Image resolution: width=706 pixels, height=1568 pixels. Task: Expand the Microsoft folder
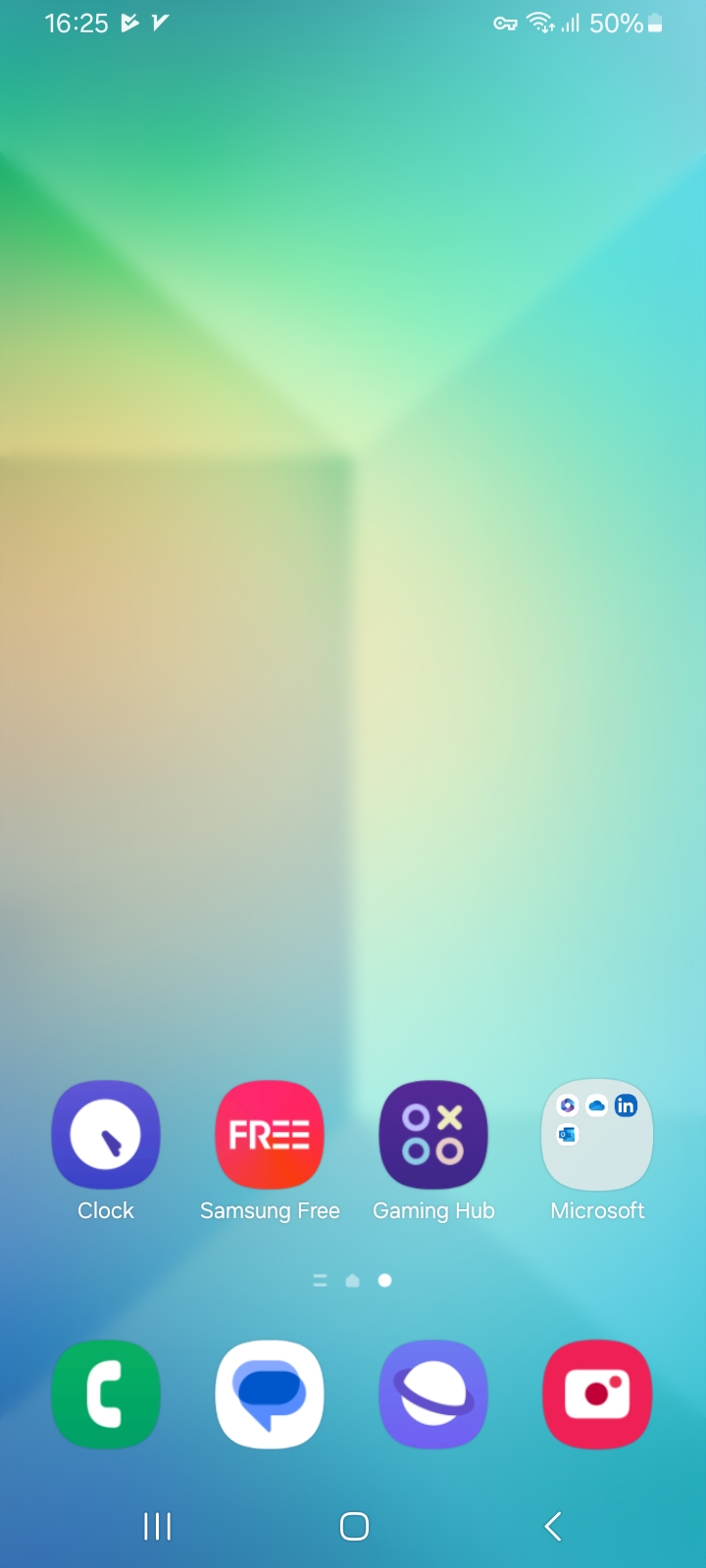click(597, 1135)
